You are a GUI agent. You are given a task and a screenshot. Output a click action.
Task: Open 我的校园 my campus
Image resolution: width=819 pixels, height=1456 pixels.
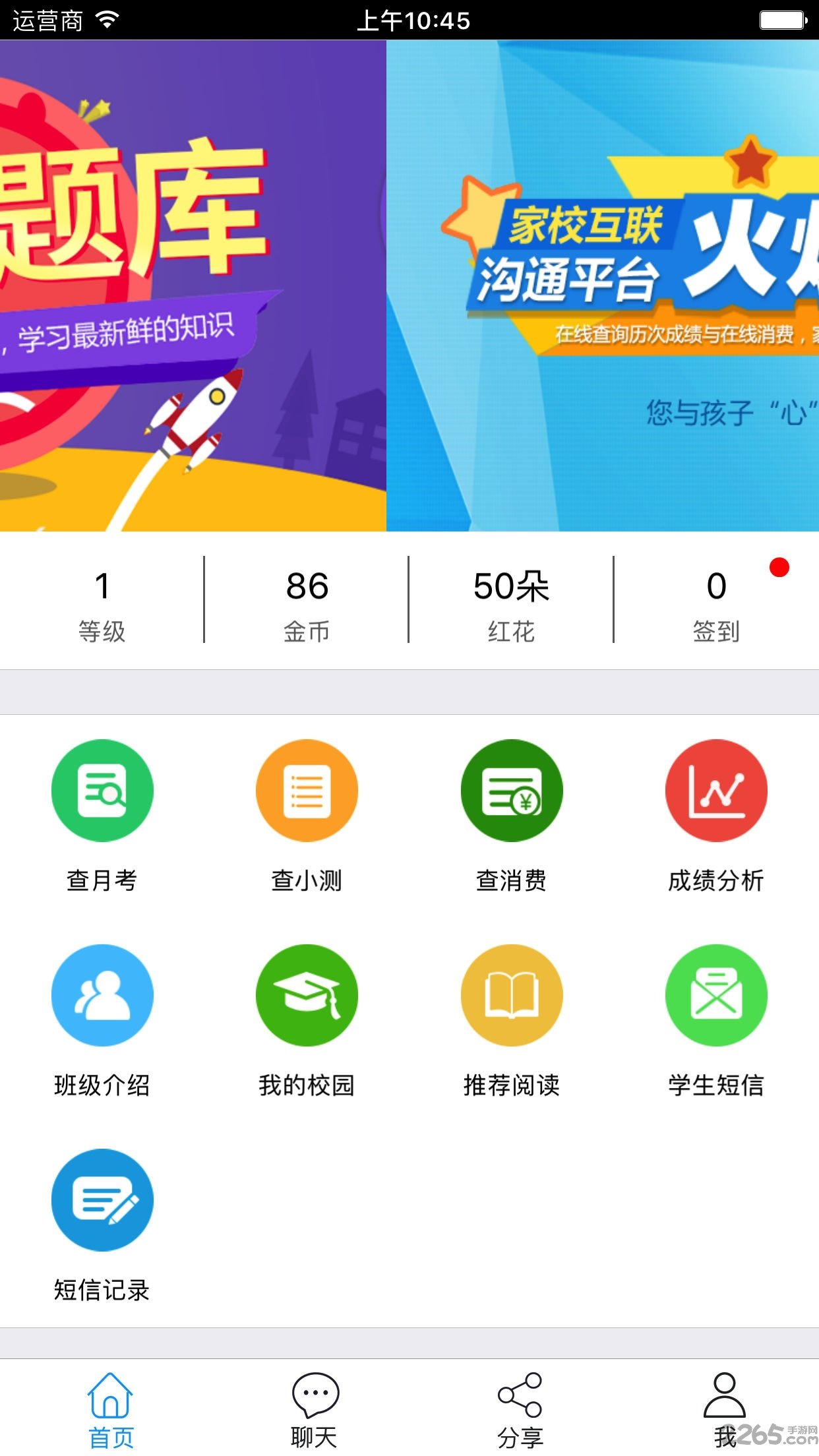coord(307,996)
